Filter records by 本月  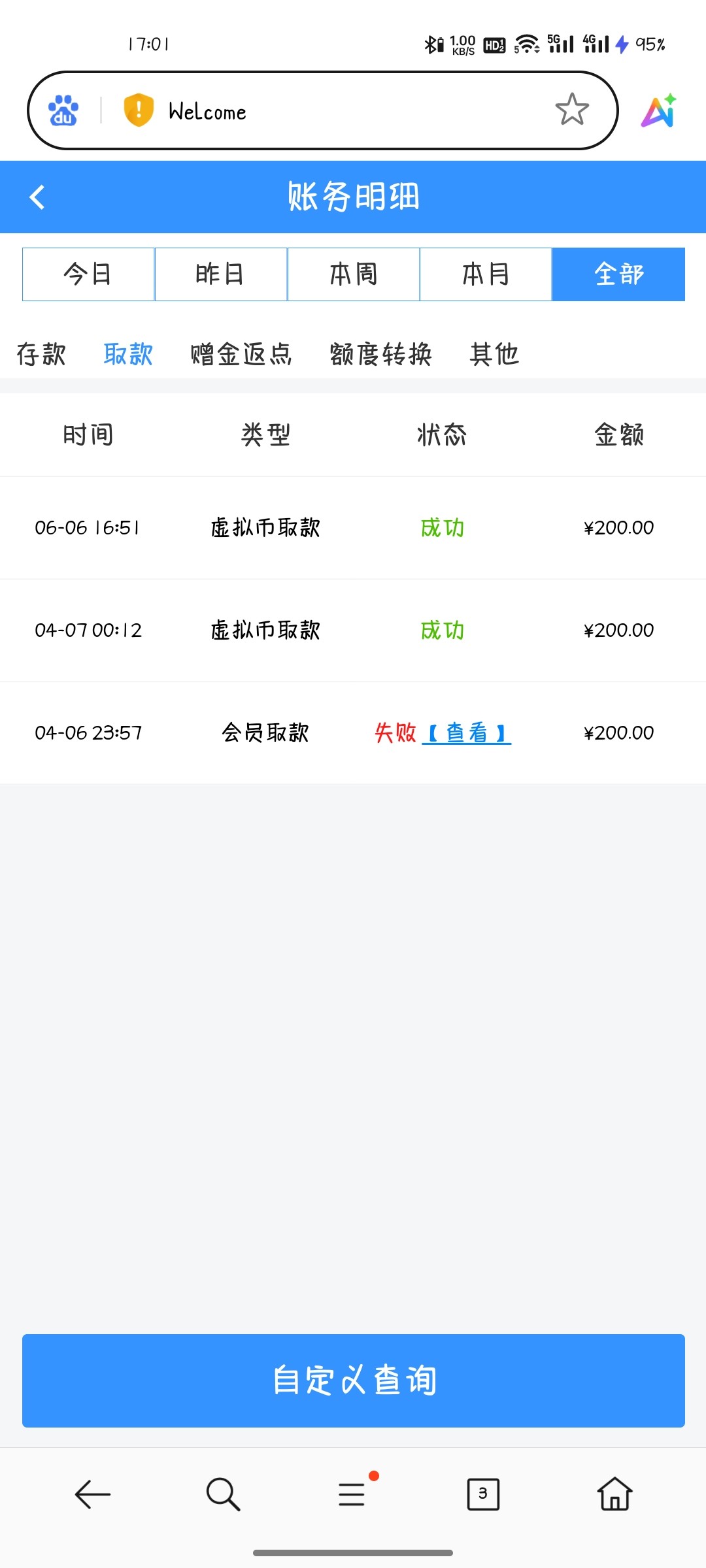tap(486, 274)
